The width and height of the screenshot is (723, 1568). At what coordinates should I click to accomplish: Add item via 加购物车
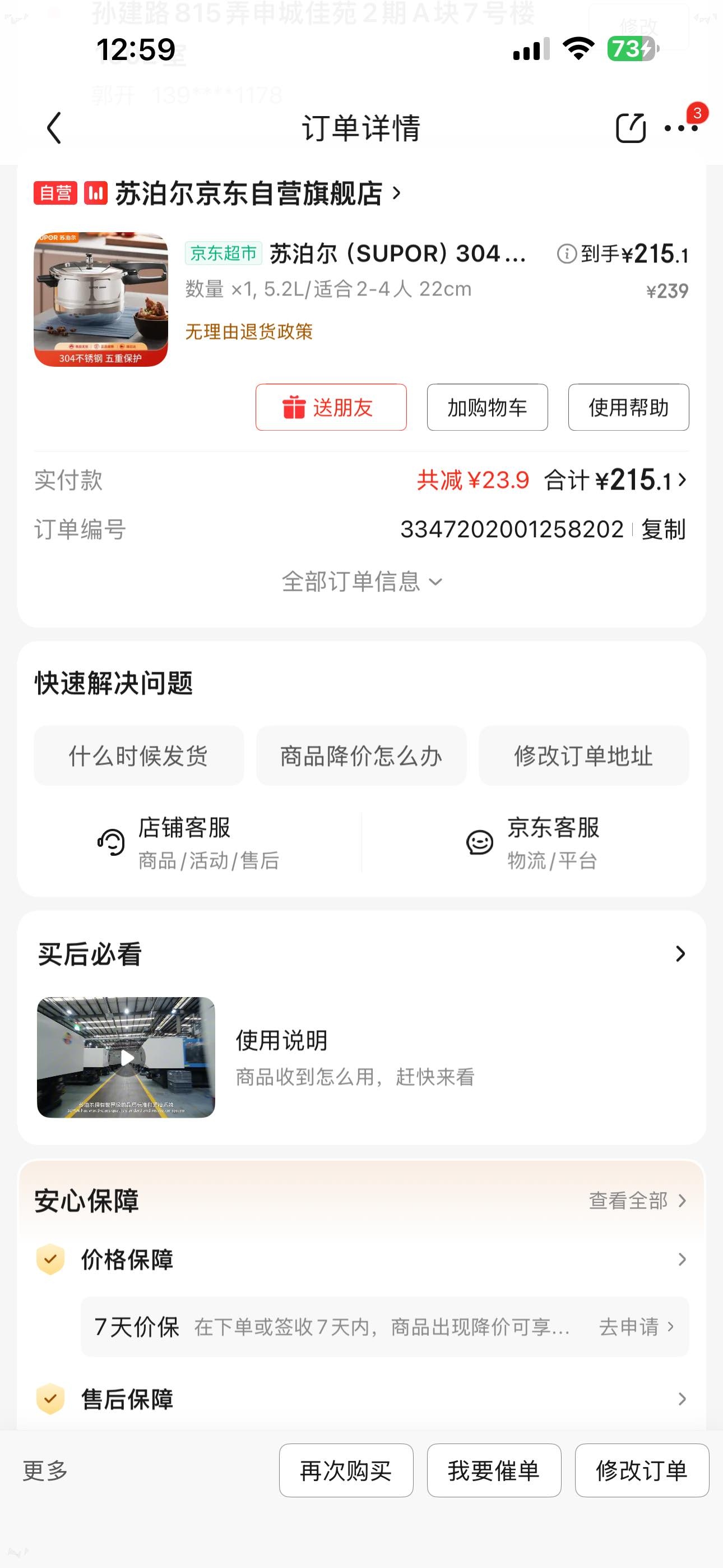[487, 407]
